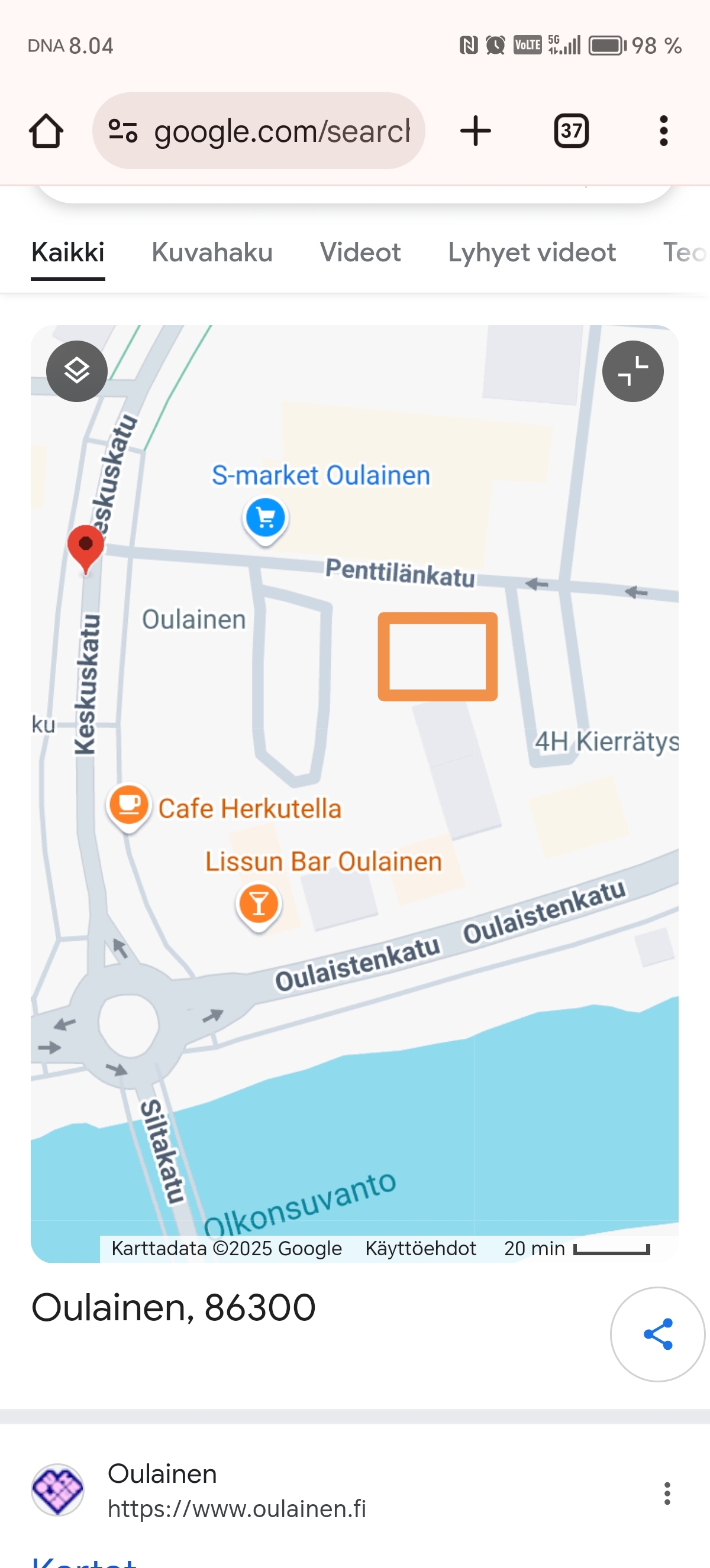The height and width of the screenshot is (1568, 710).
Task: Switch to the Kuvahaku tab
Action: coord(212,252)
